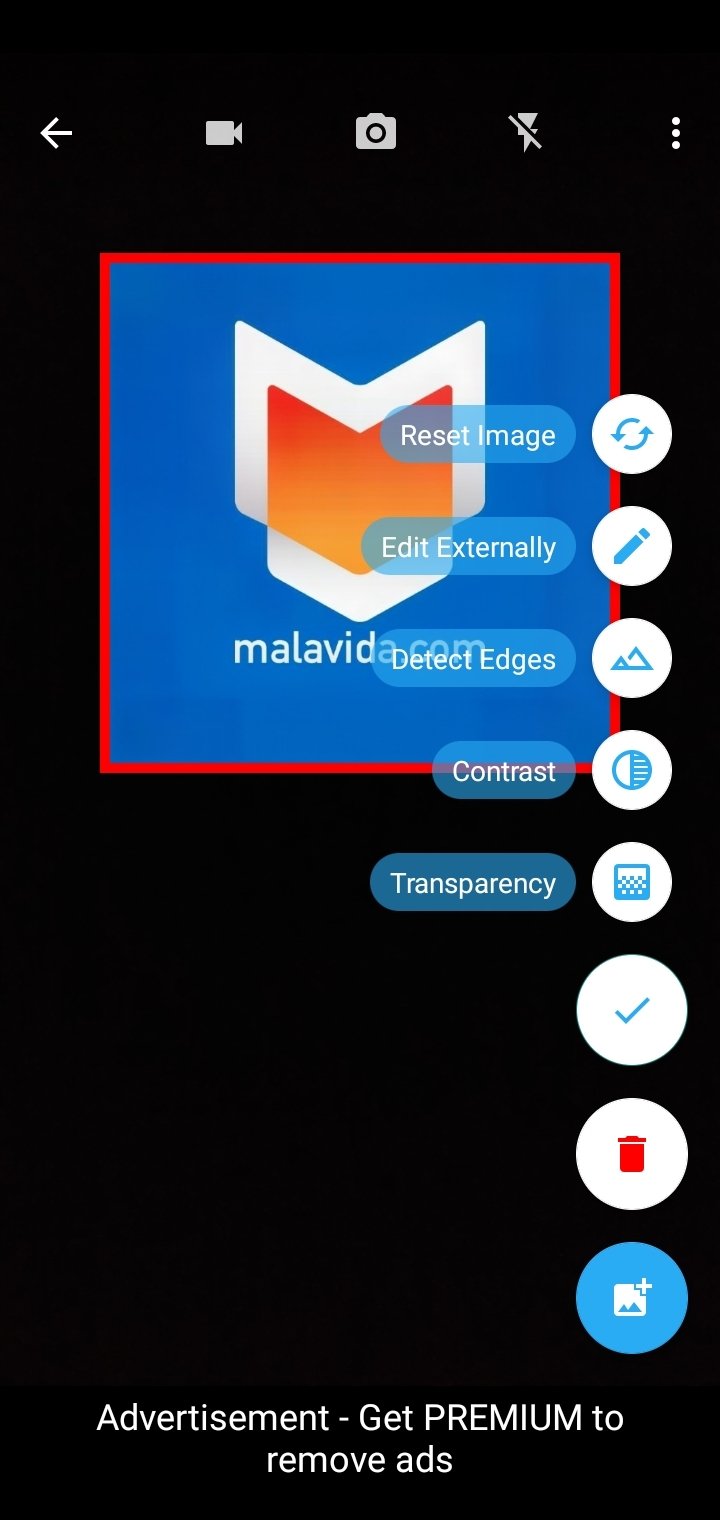Switch to video recording mode
This screenshot has height=1520, width=720.
224,133
